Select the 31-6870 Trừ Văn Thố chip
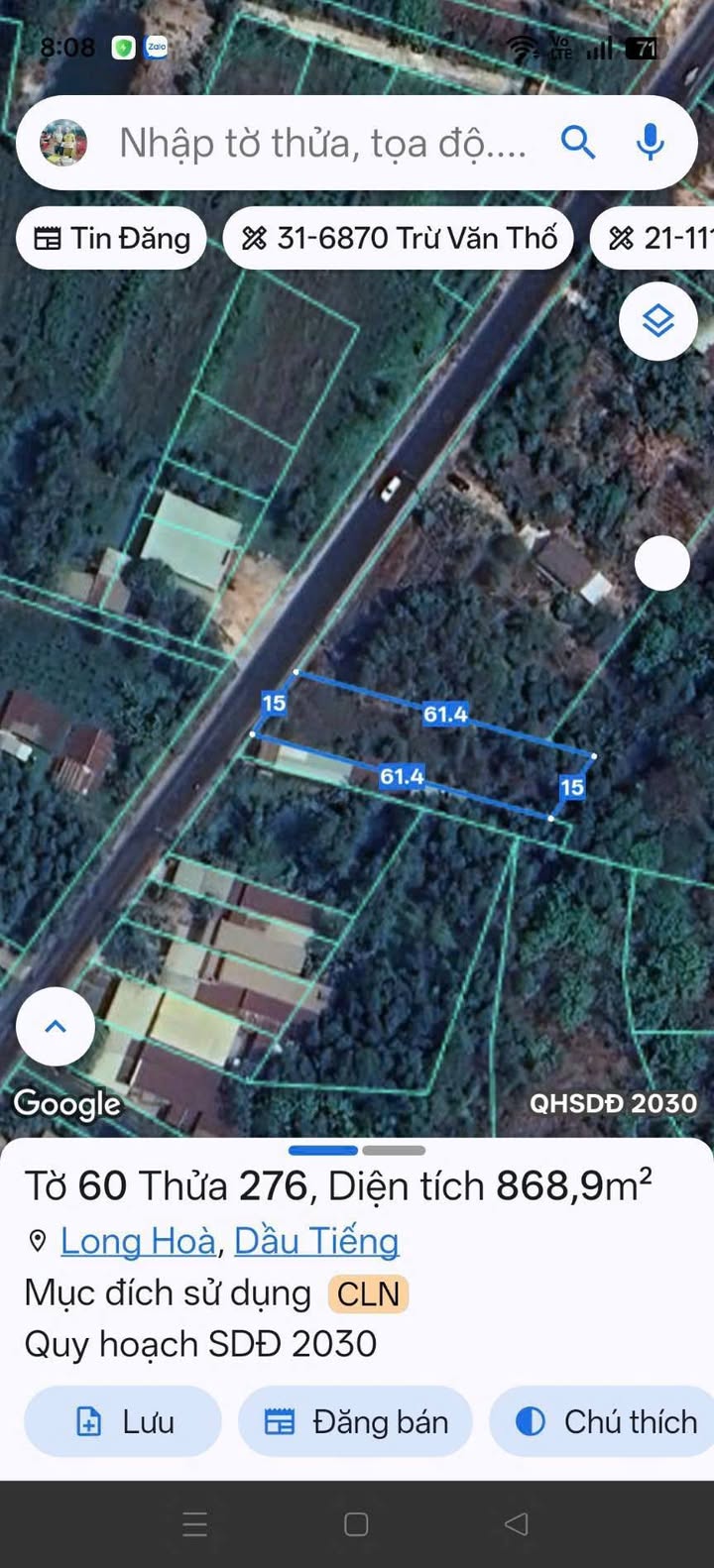This screenshot has width=714, height=1568. click(x=399, y=239)
